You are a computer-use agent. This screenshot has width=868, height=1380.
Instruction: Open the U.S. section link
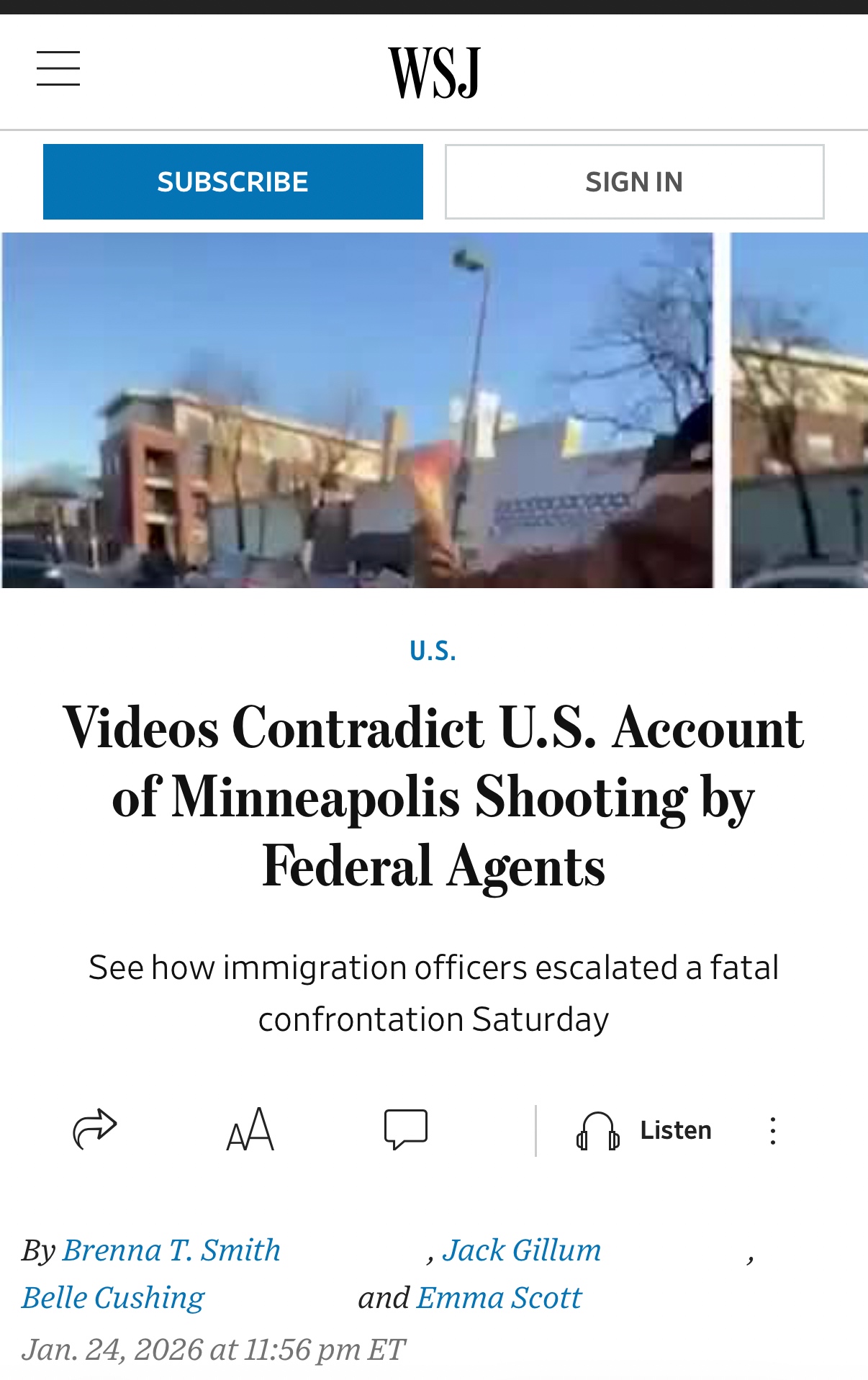point(433,651)
